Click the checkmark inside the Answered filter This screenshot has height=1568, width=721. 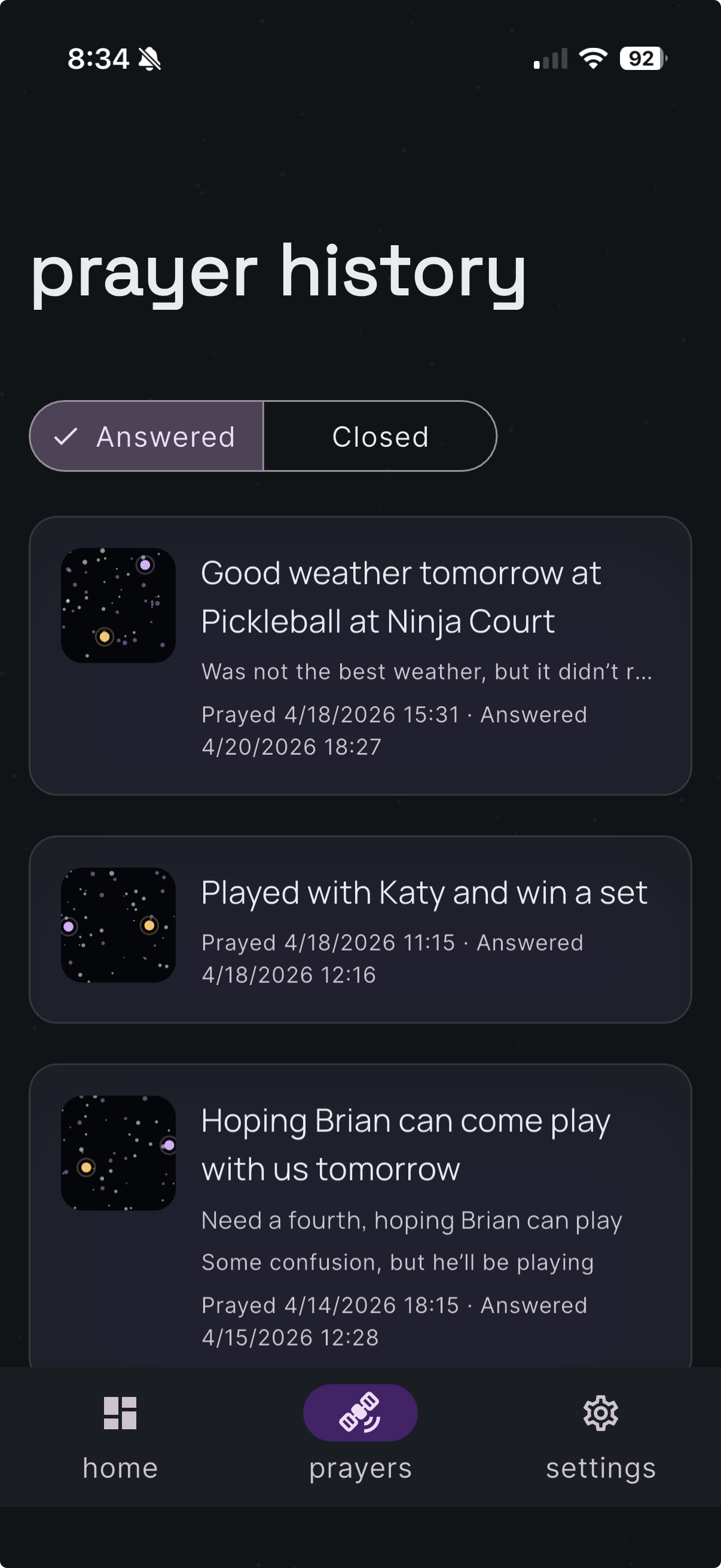[x=67, y=436]
